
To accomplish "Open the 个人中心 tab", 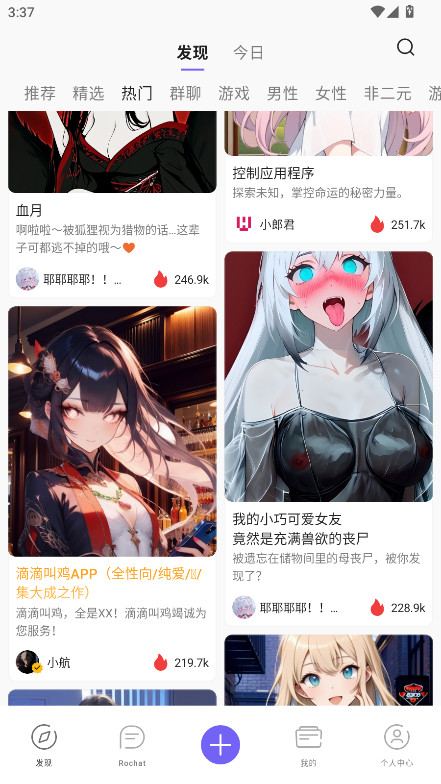I will click(396, 746).
